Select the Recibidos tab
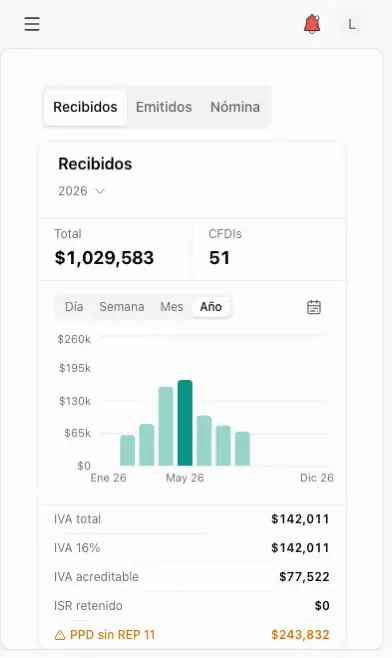 click(85, 107)
